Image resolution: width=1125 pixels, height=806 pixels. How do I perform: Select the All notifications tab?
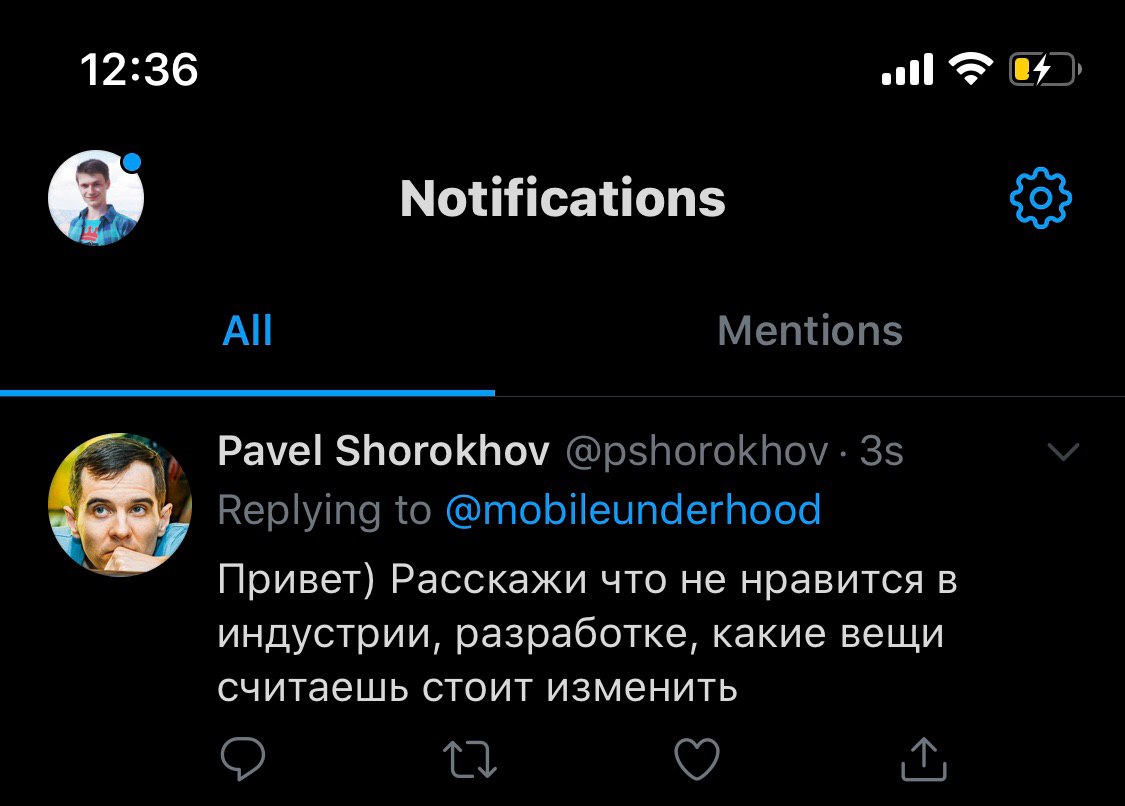click(x=247, y=331)
